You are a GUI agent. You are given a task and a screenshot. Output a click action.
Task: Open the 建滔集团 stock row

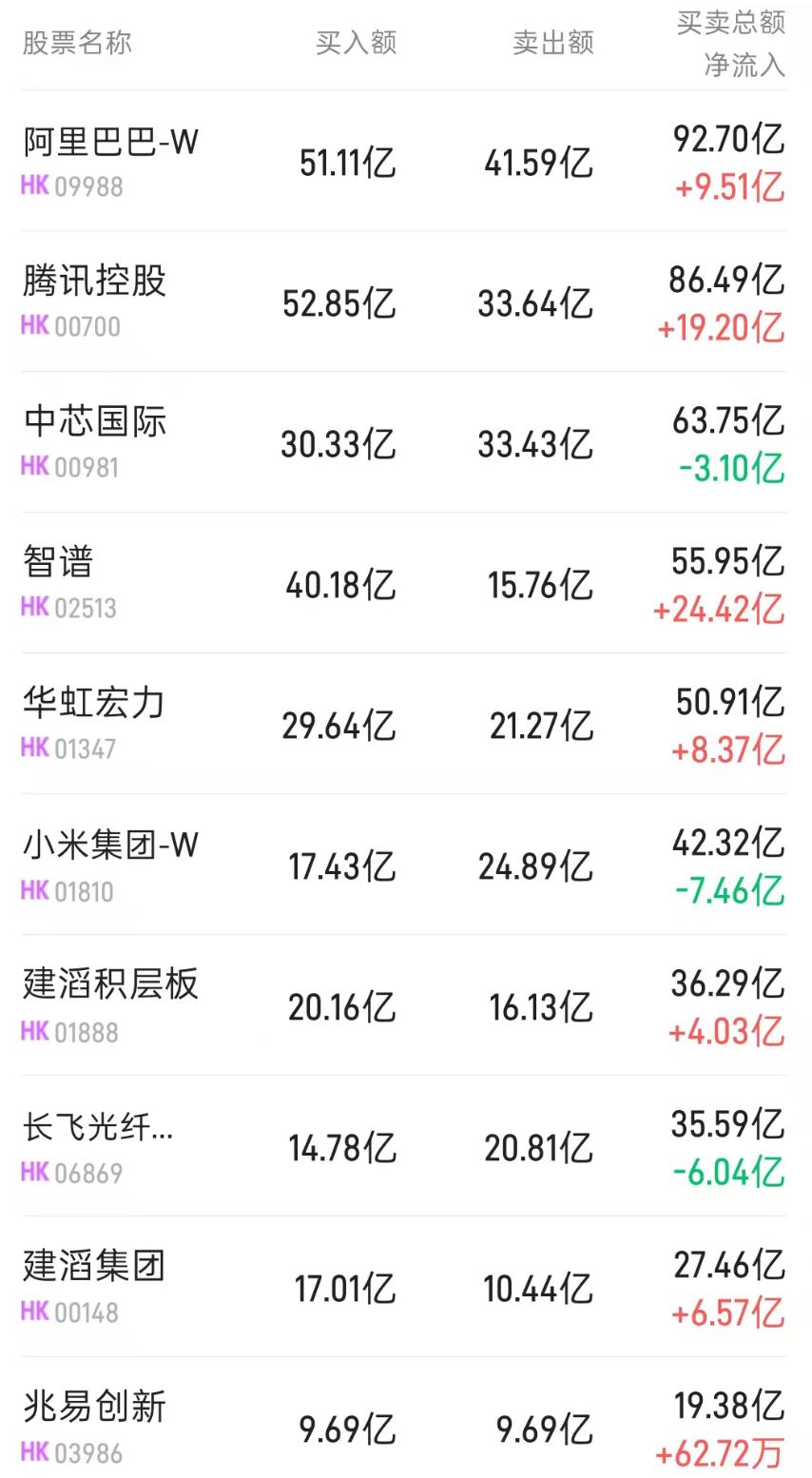tap(404, 1288)
